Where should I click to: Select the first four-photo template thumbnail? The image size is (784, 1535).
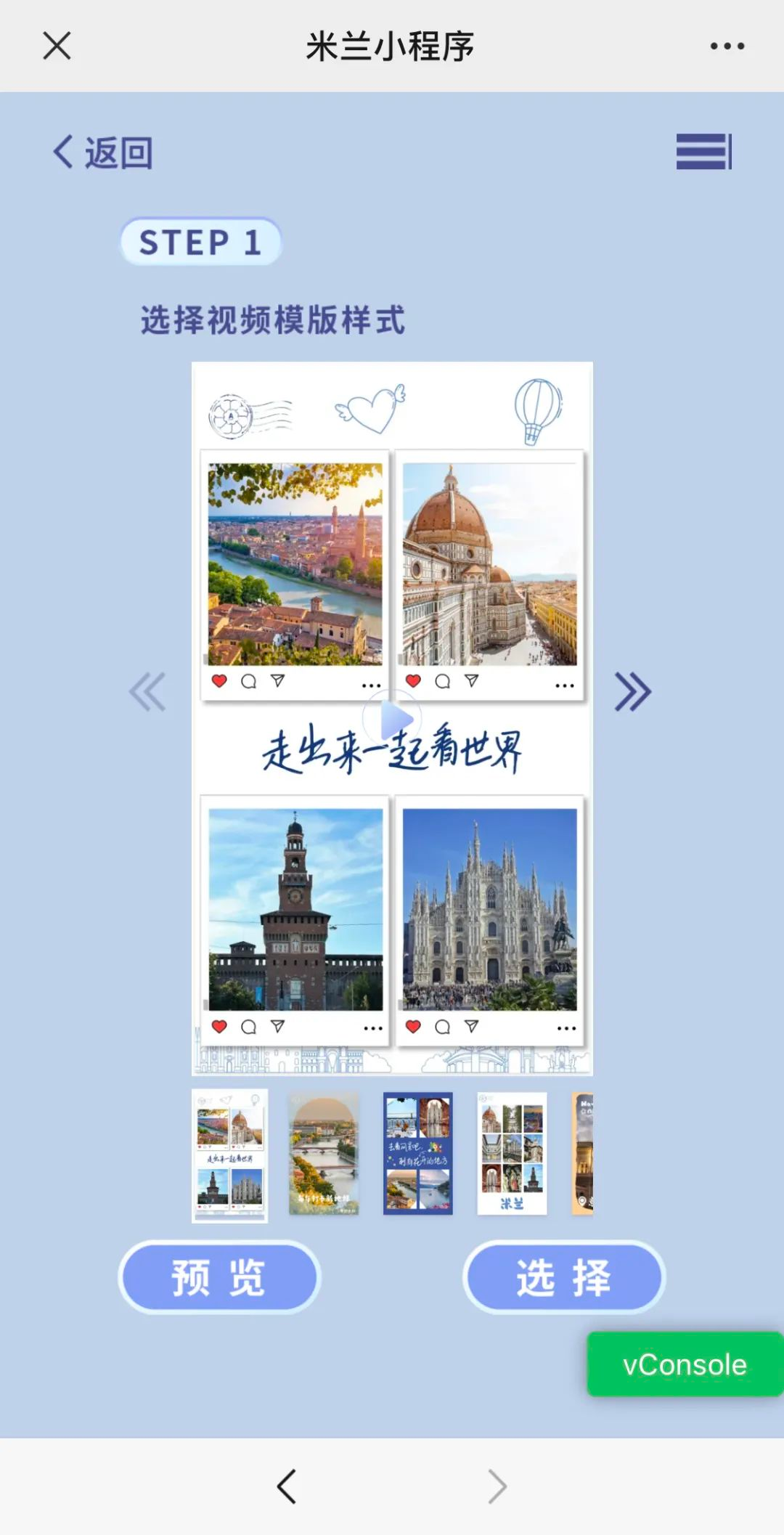tap(229, 1155)
